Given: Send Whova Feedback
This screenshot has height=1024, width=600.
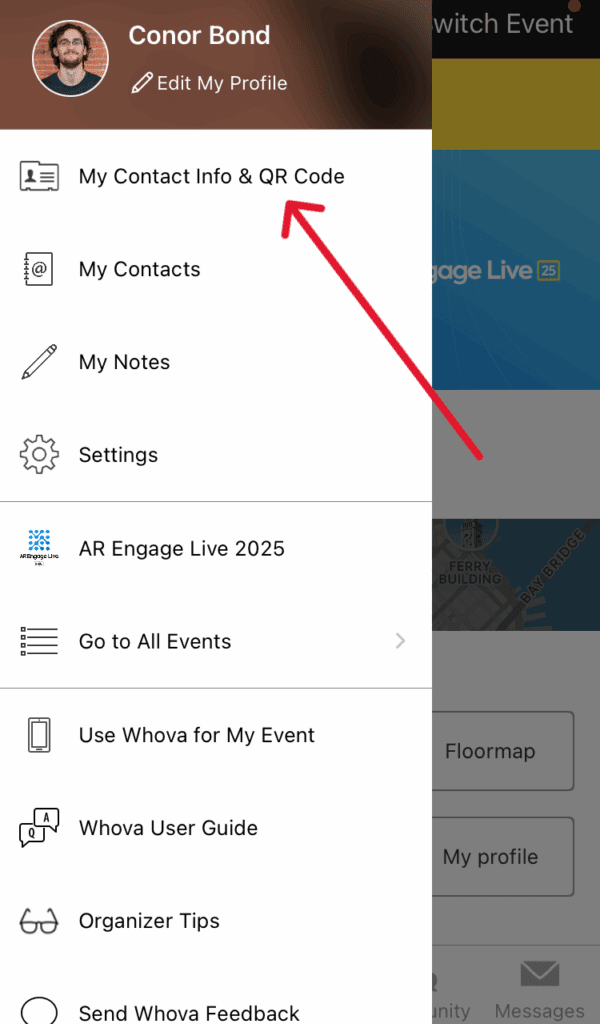Looking at the screenshot, I should coord(189,1012).
